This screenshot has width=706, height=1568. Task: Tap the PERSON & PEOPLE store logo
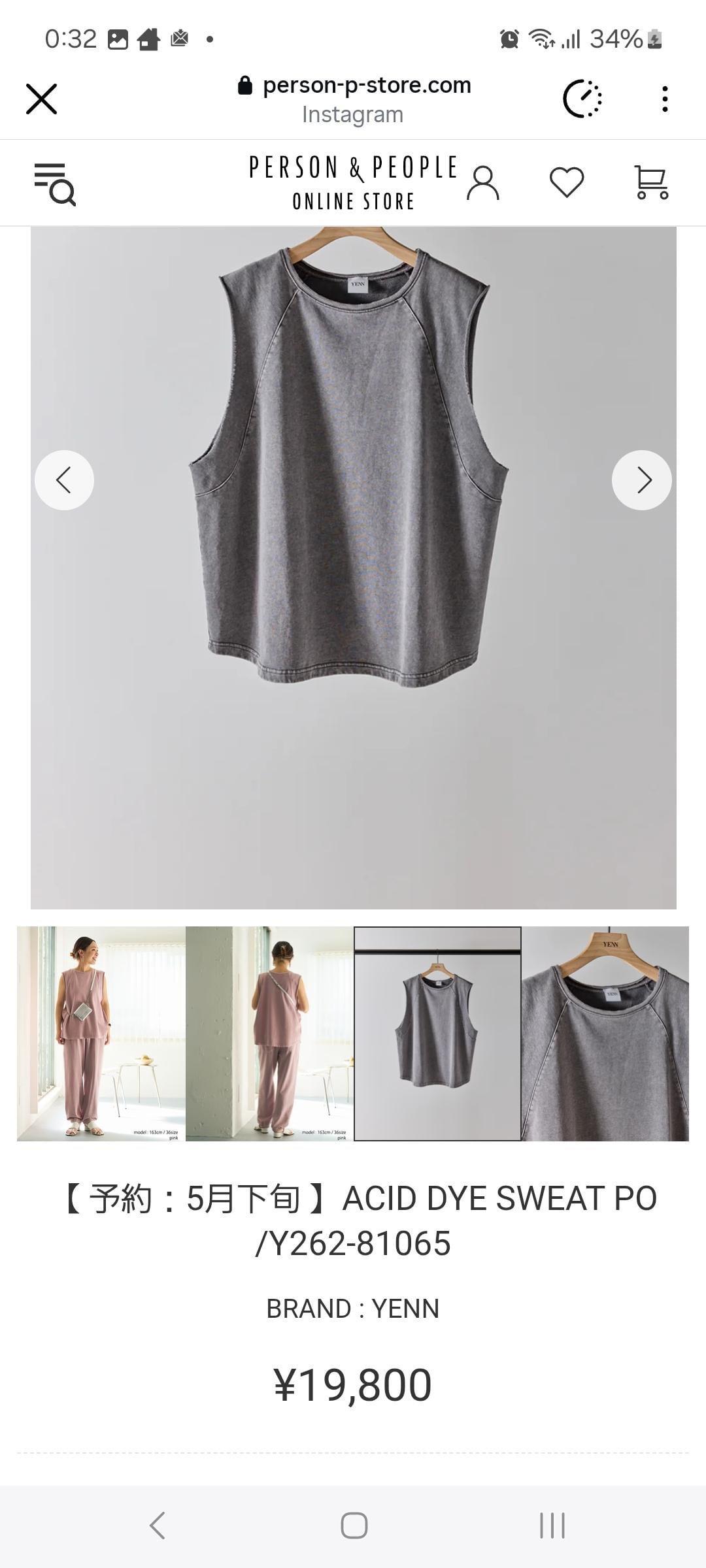click(353, 182)
